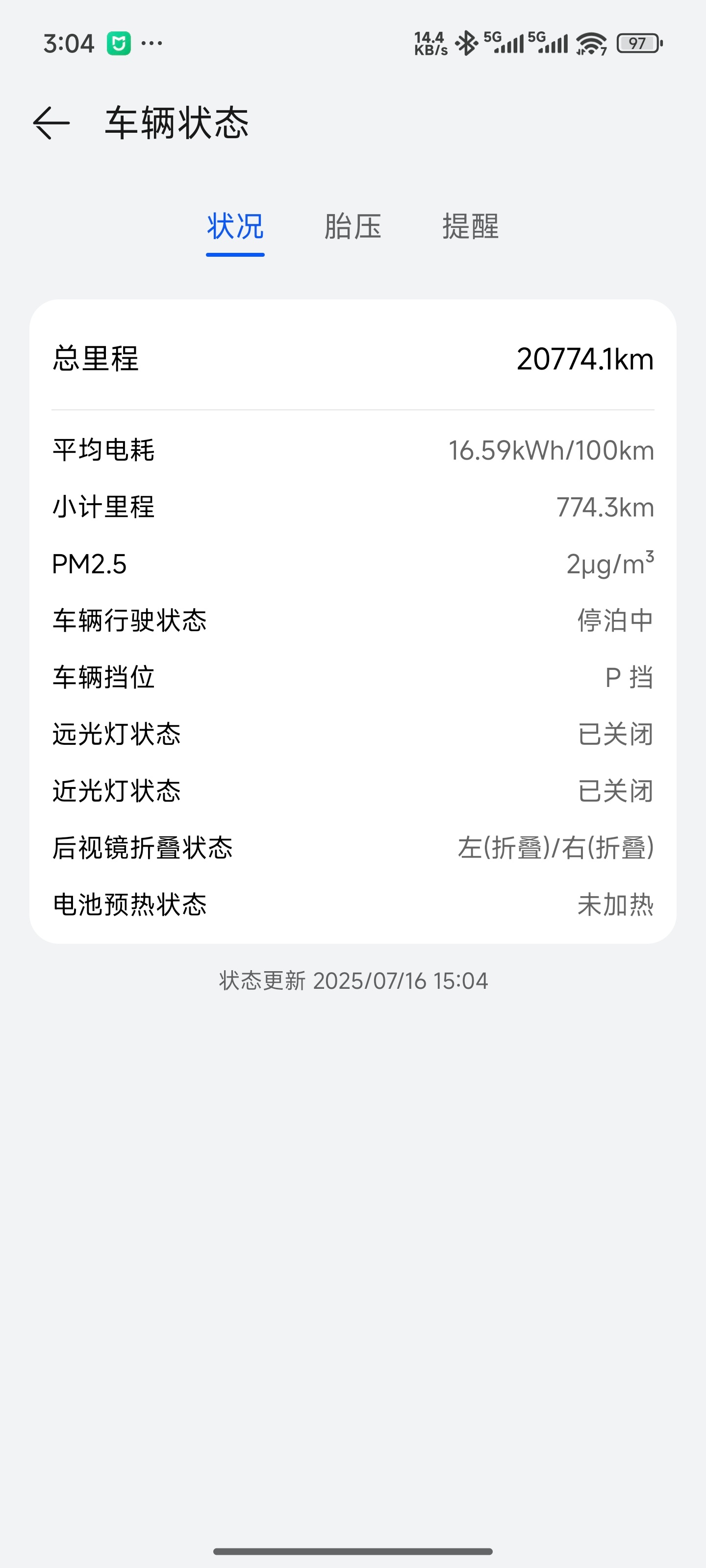This screenshot has height=1568, width=706.
Task: Open the 提醒 tab
Action: point(470,226)
